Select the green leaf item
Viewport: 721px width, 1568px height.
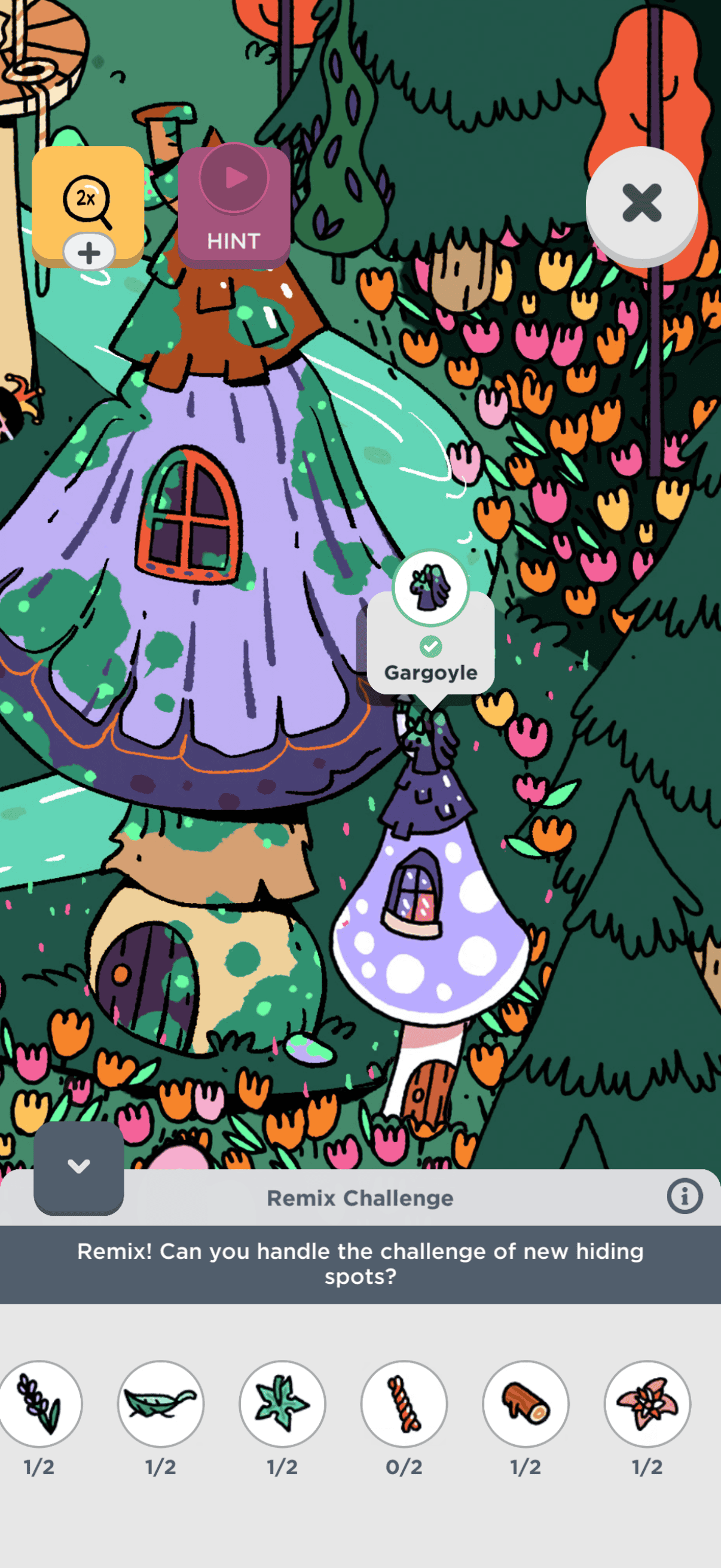[161, 1403]
